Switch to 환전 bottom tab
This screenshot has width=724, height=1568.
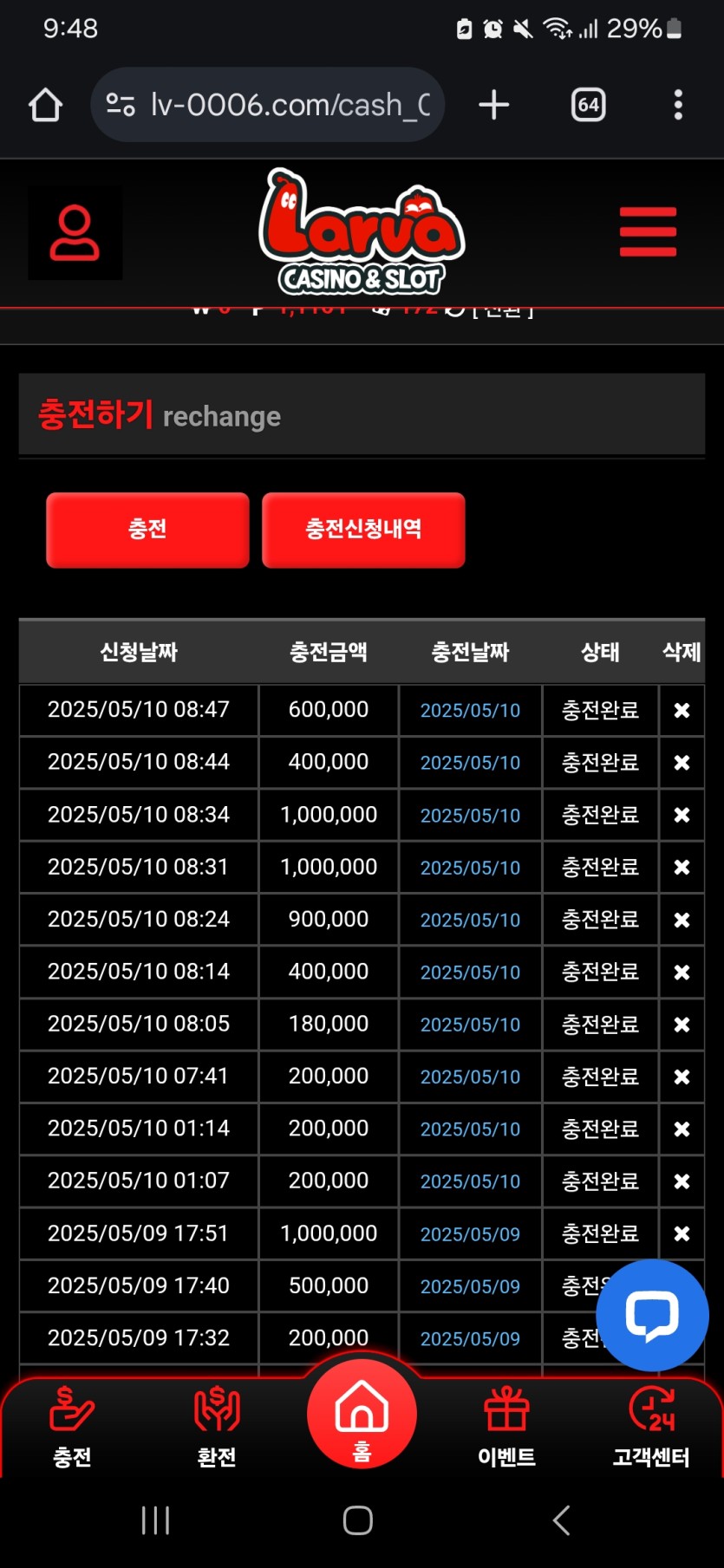pos(217,1428)
